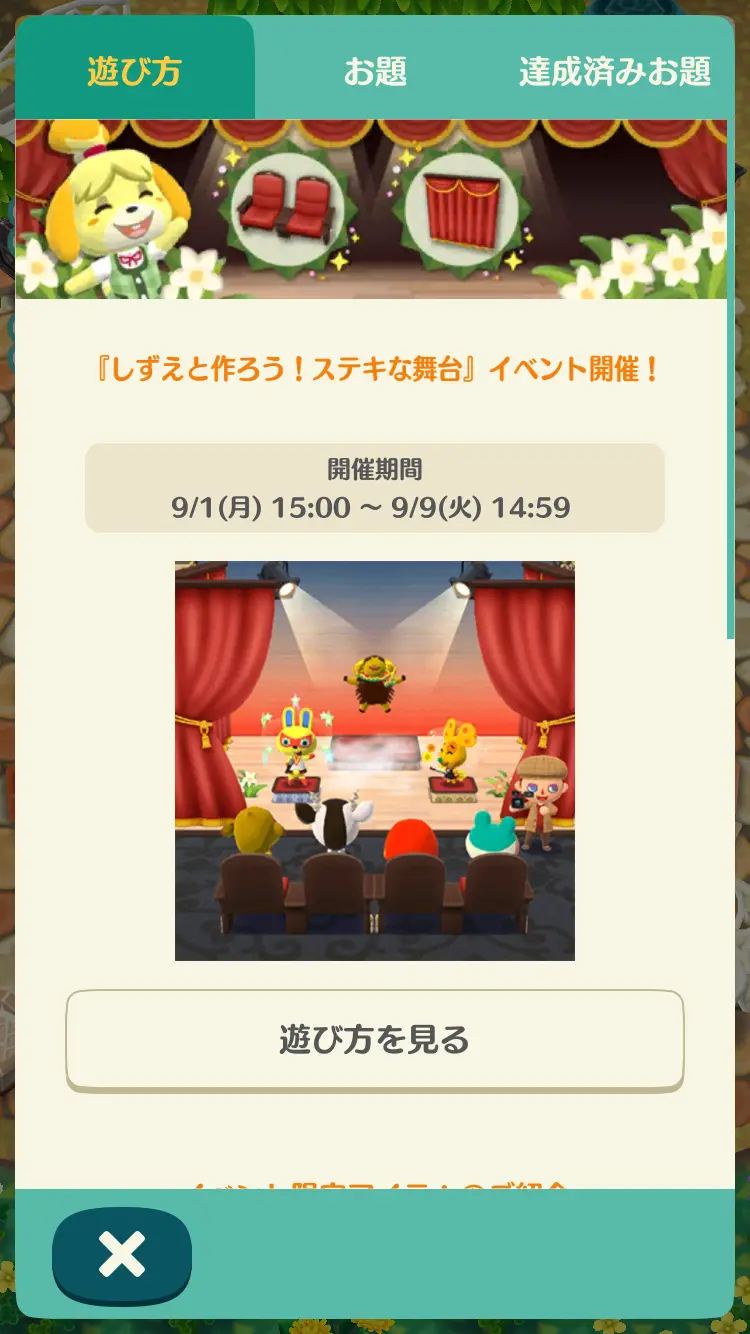Open the 達成済みお題 tab
Screen dimensions: 750x1334
[x=615, y=72]
